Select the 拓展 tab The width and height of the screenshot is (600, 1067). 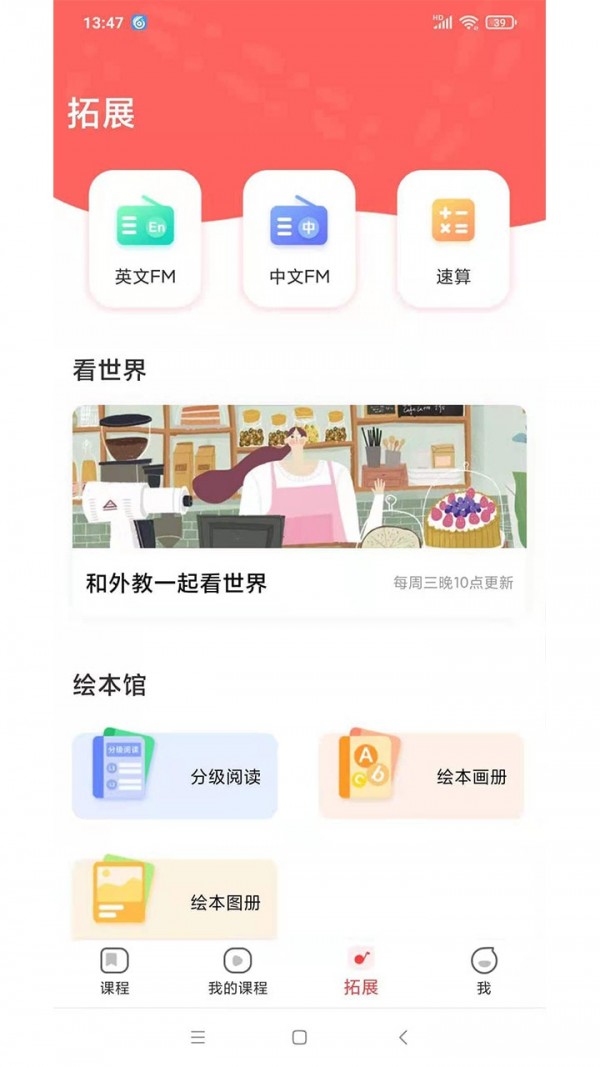361,972
